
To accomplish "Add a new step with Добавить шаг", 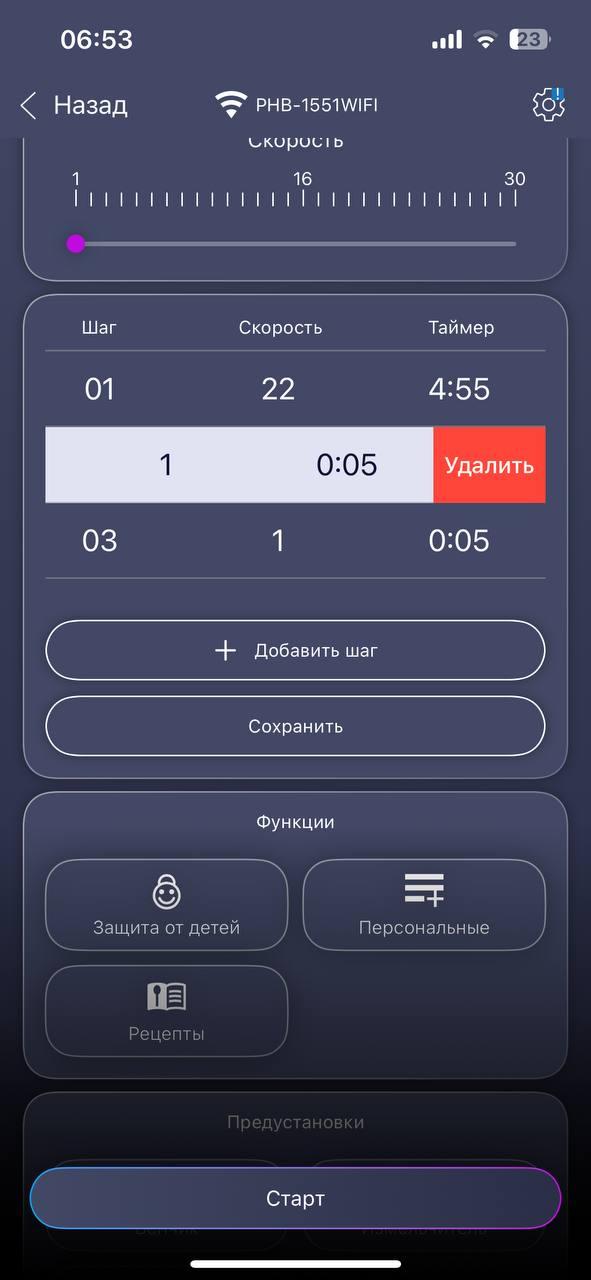I will [x=295, y=650].
